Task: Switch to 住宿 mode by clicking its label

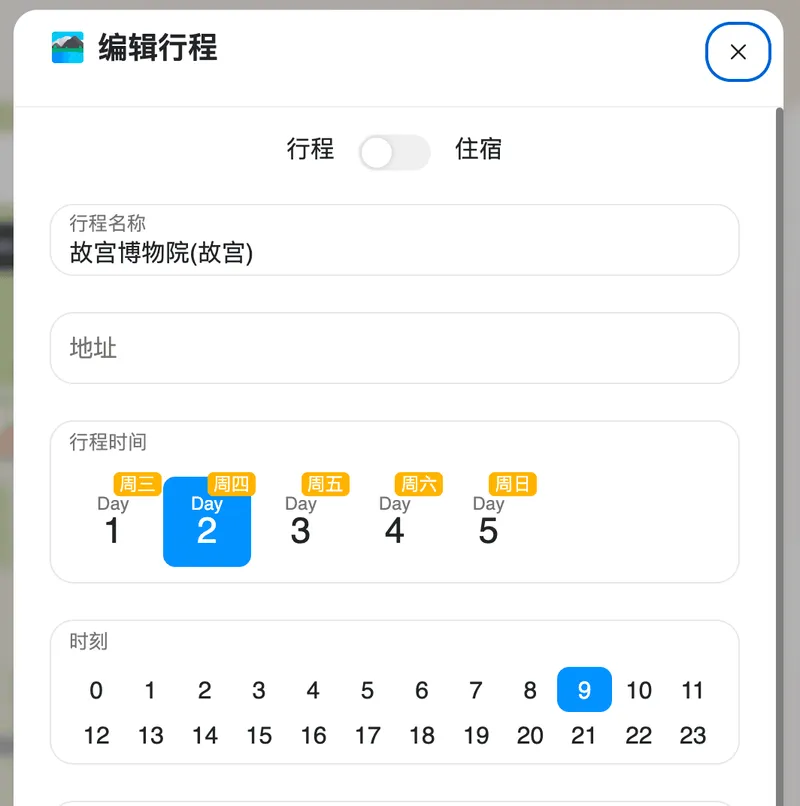Action: pyautogui.click(x=478, y=150)
